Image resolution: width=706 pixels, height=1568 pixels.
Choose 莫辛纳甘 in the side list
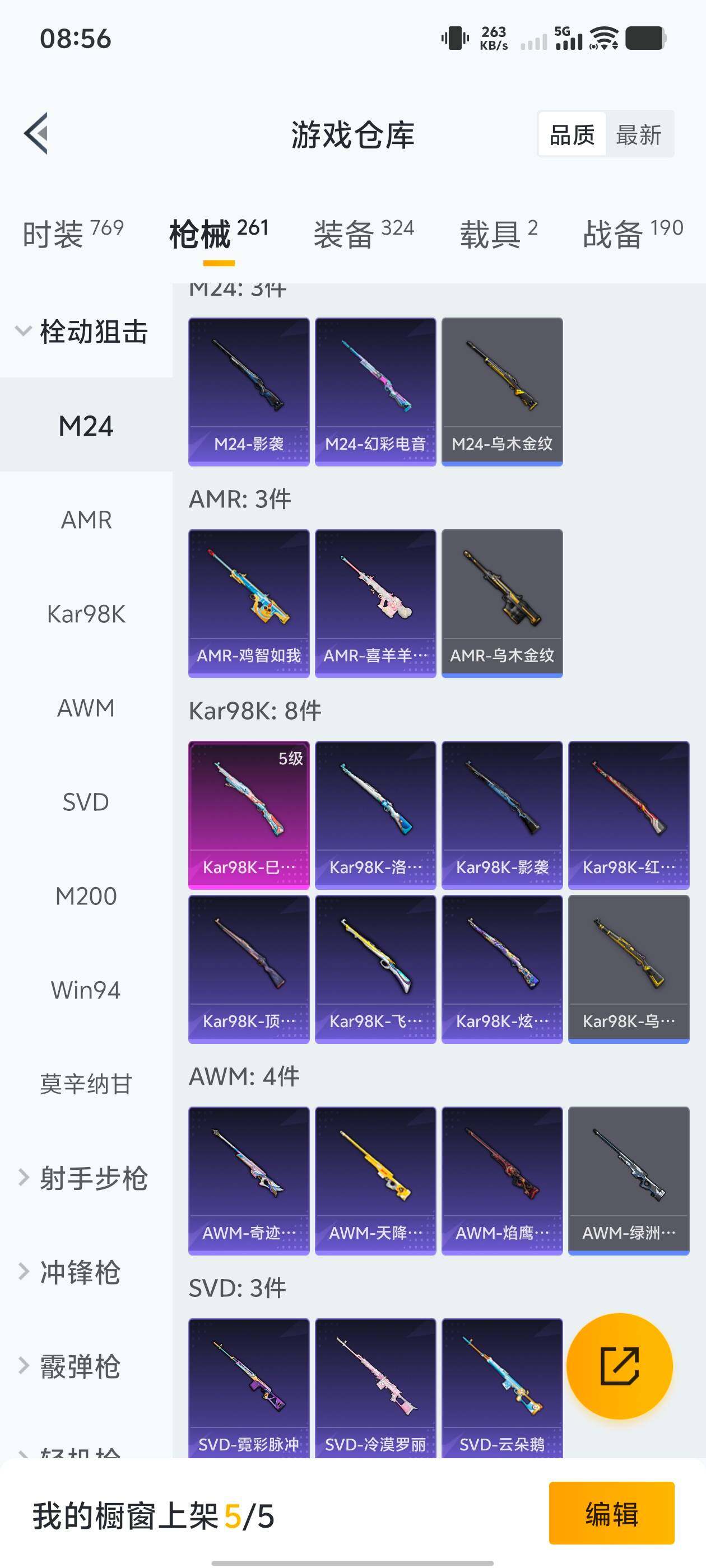point(86,1084)
